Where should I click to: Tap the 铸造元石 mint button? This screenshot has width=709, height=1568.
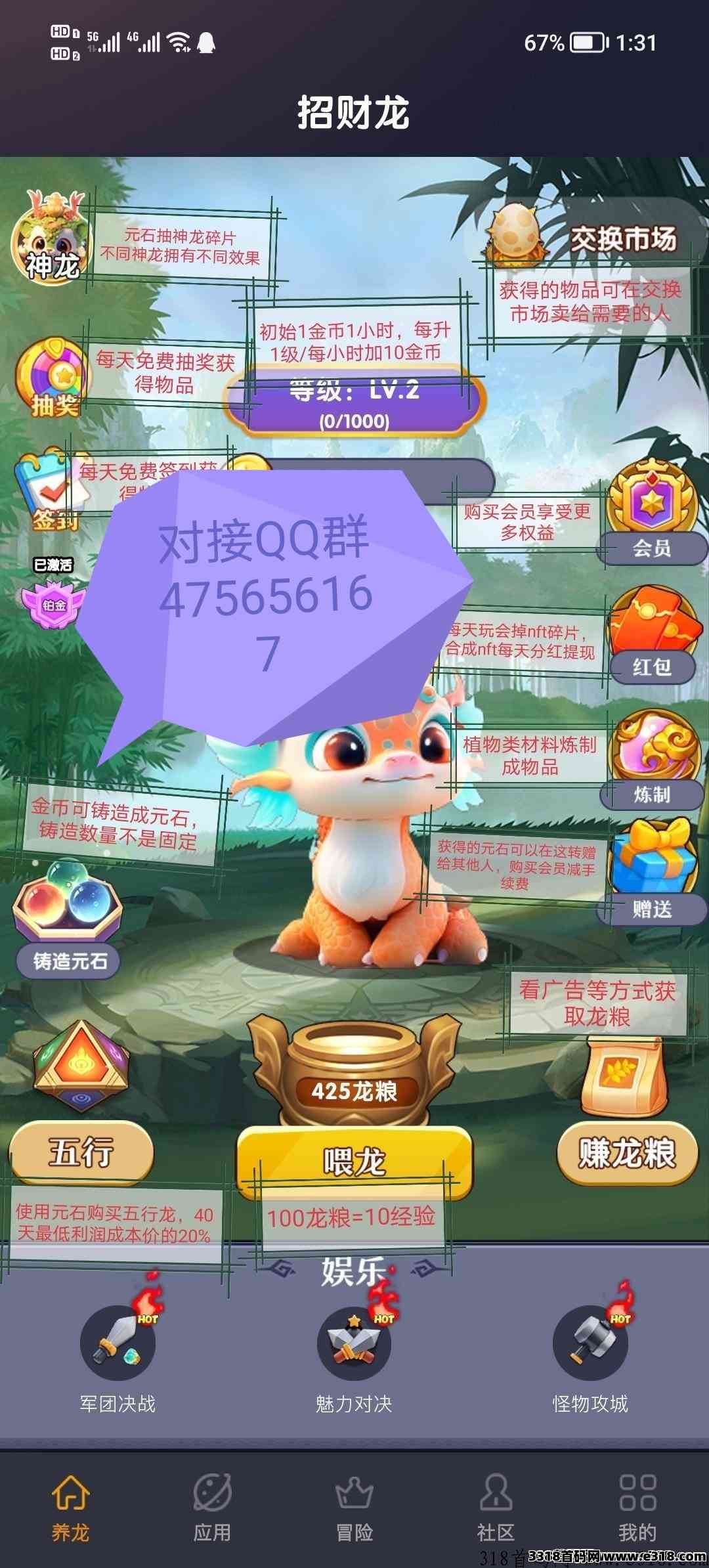(68, 961)
